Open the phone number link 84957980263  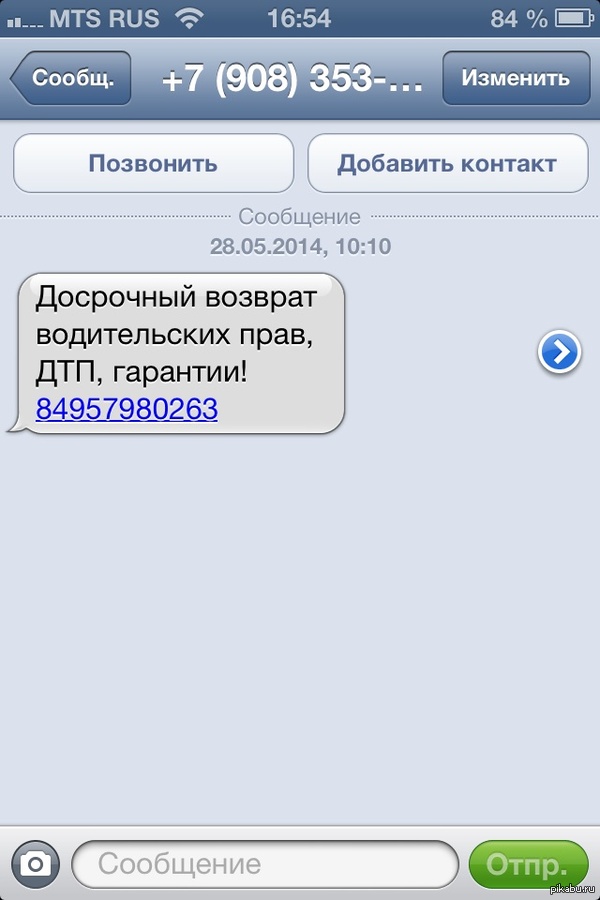[x=126, y=408]
